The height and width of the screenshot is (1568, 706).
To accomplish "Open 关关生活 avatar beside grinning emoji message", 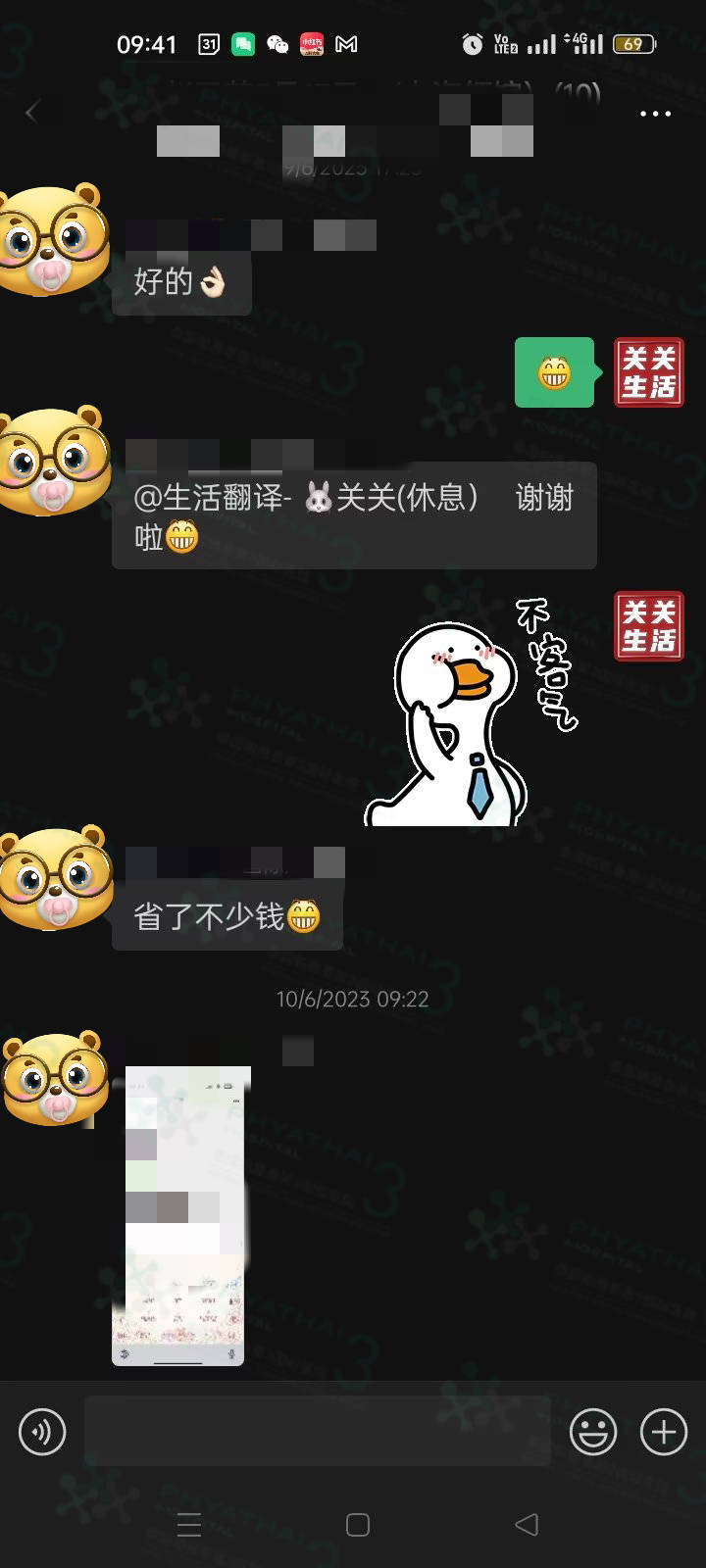I will coord(648,372).
